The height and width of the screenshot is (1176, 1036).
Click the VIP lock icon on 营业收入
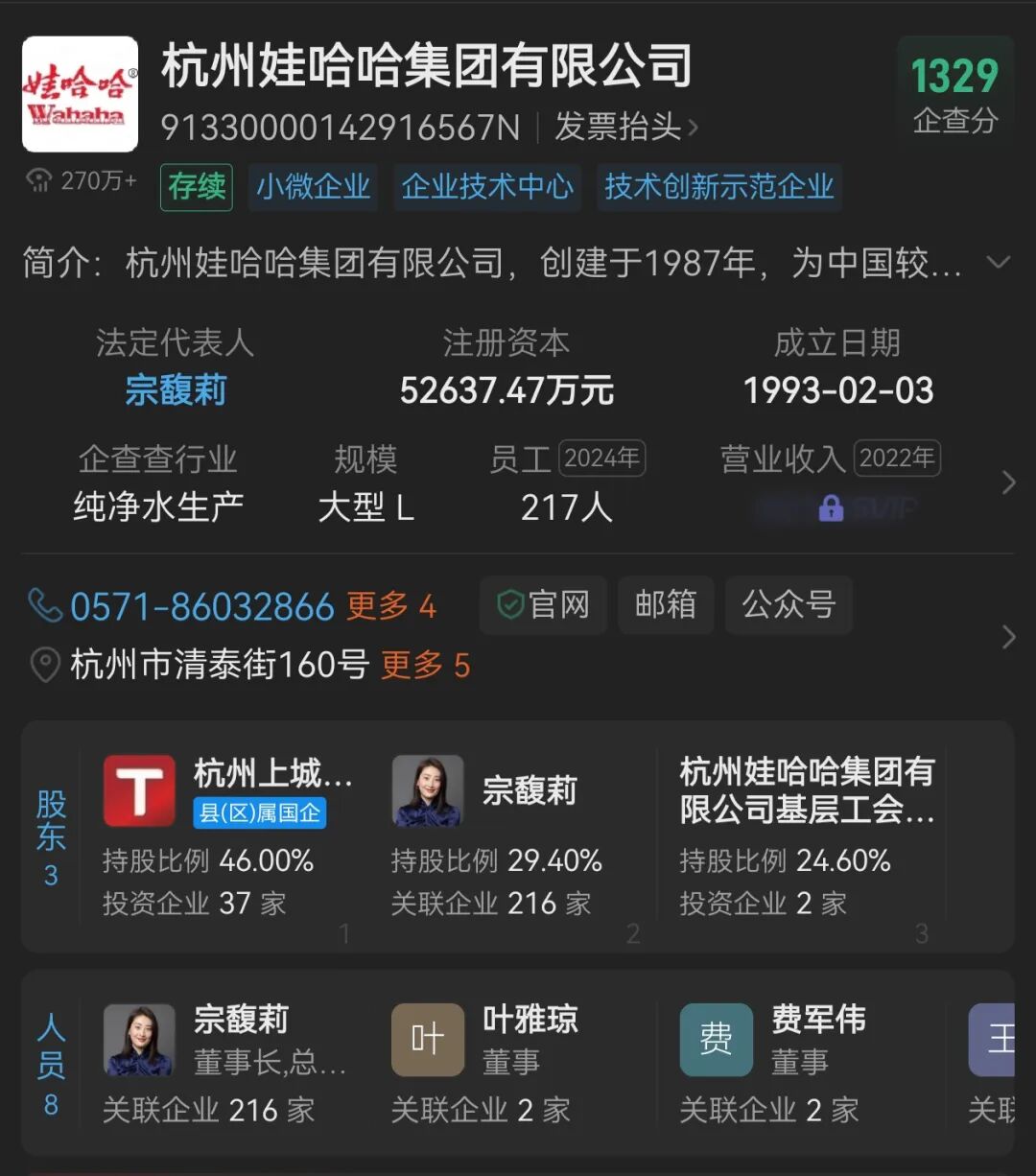(x=834, y=509)
